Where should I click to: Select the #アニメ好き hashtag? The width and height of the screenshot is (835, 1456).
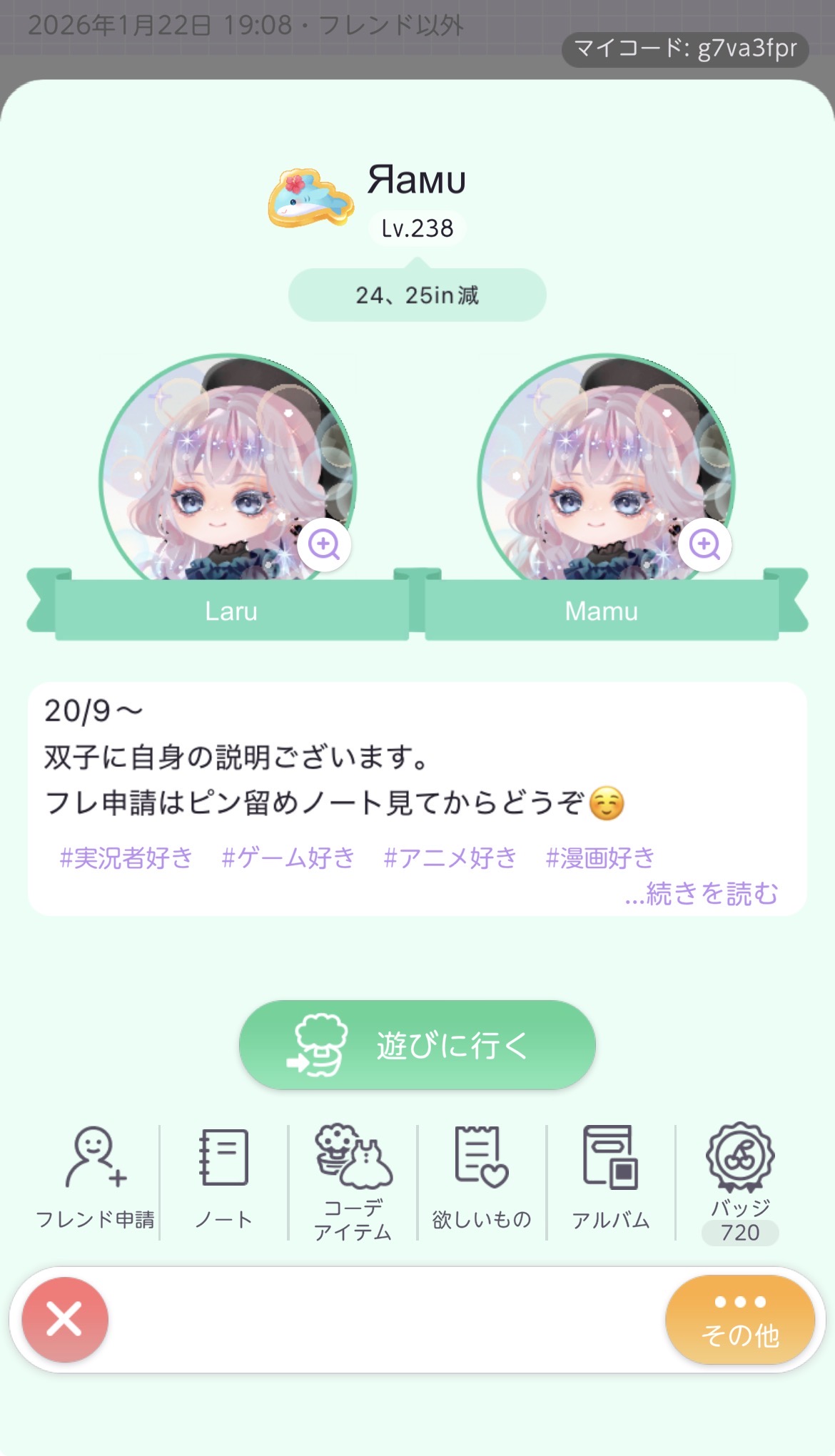coord(450,857)
